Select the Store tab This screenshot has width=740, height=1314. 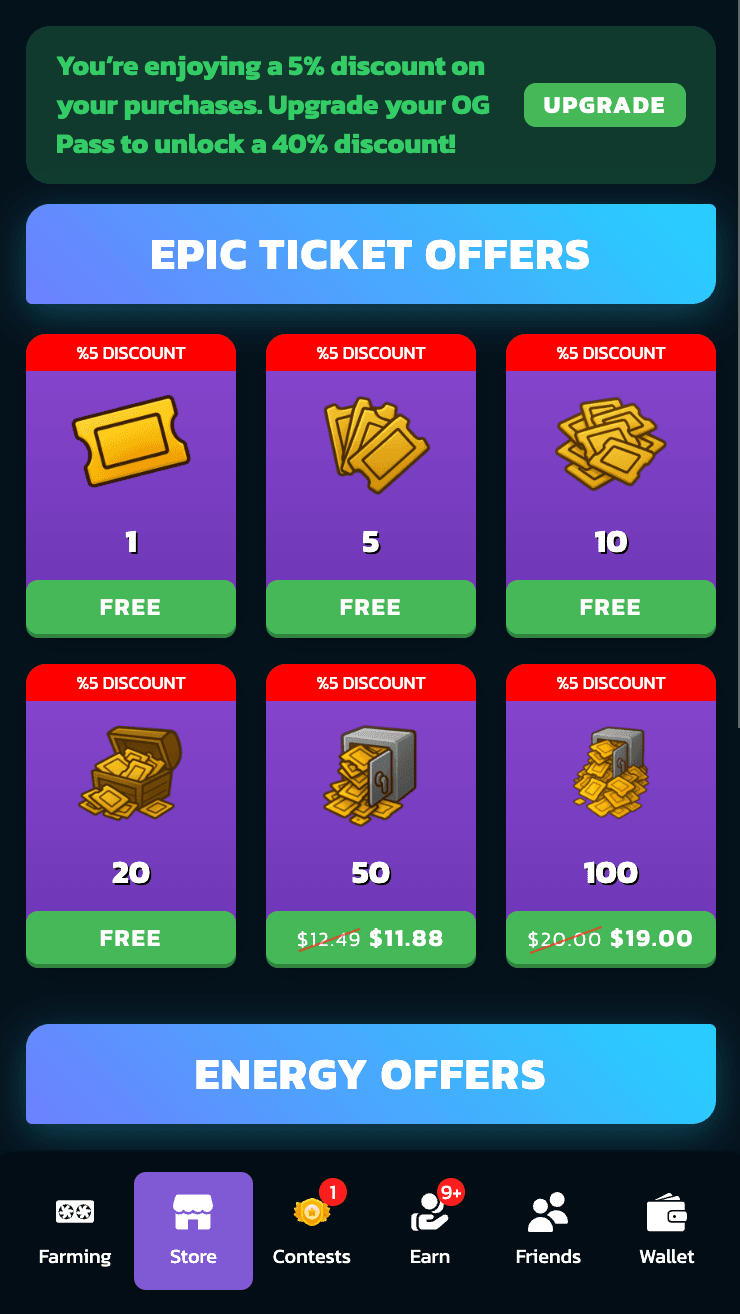(193, 1231)
